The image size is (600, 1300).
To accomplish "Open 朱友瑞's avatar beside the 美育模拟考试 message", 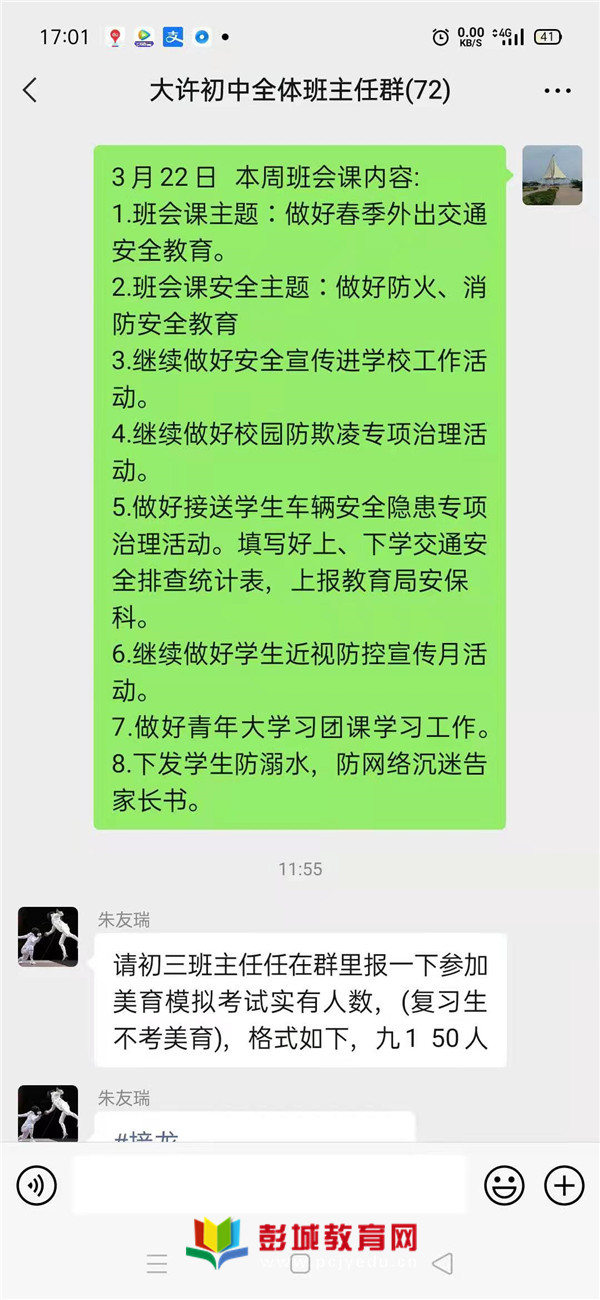I will click(48, 937).
